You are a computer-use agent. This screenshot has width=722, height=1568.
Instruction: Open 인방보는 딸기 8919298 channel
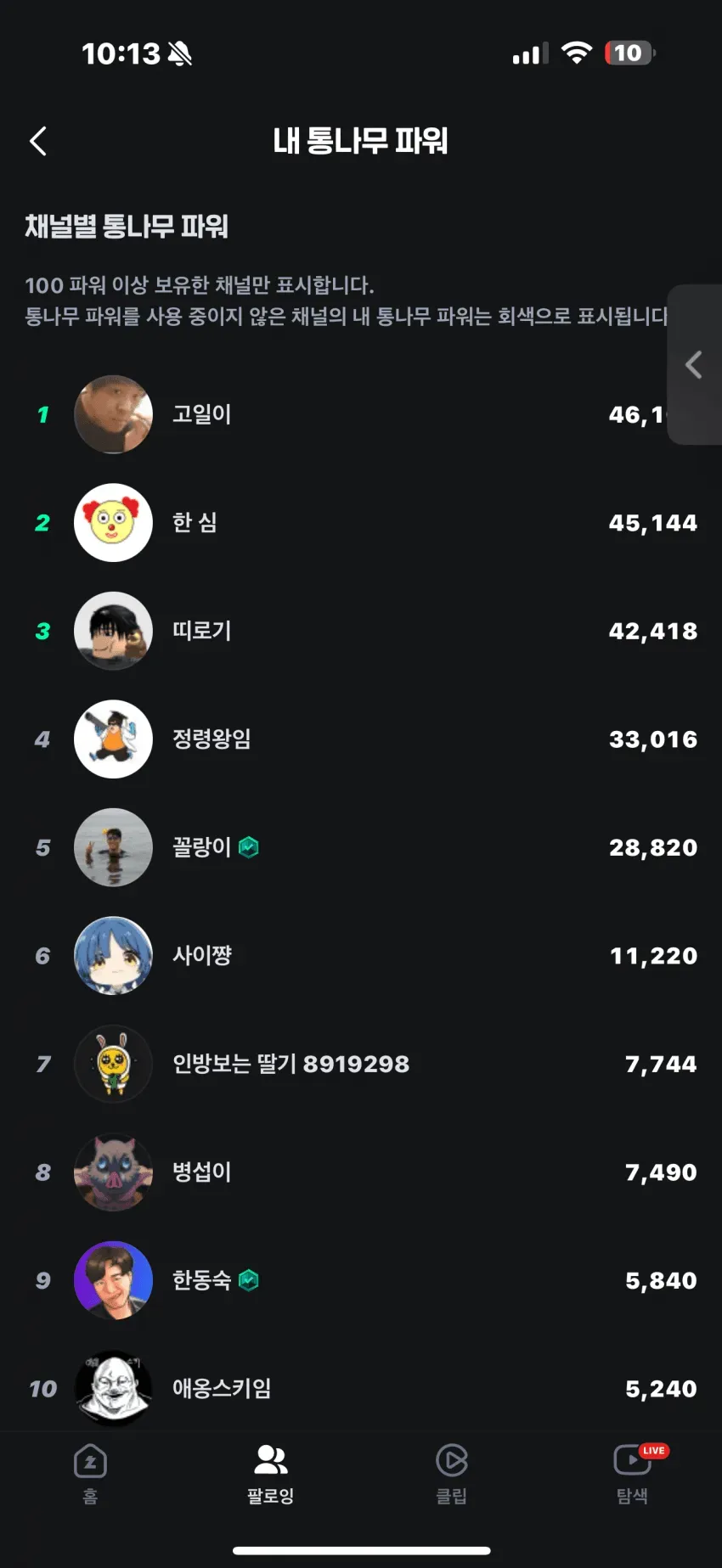361,1064
